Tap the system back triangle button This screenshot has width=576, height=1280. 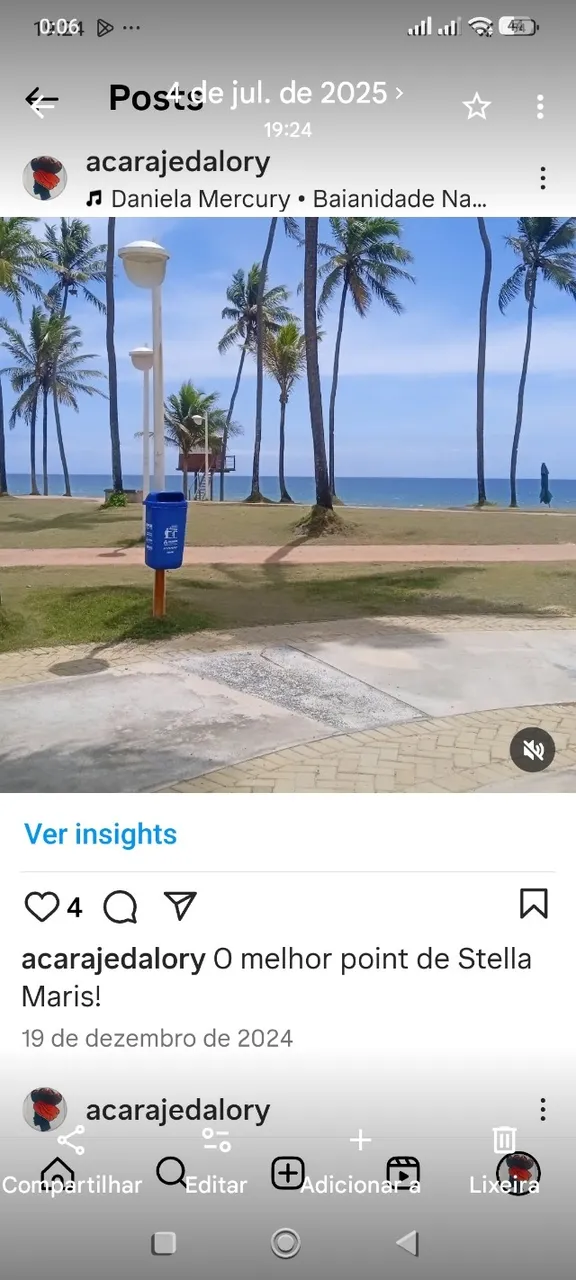407,1243
